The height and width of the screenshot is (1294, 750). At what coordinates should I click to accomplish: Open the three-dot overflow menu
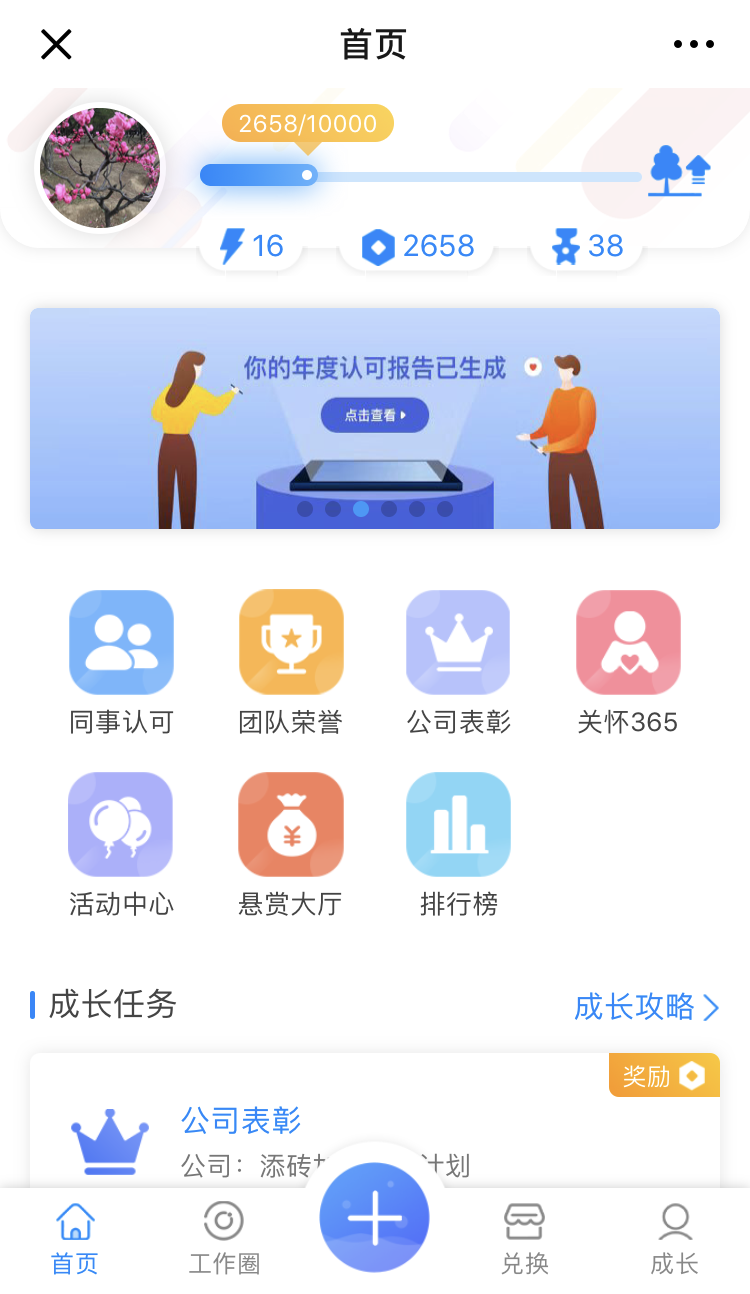[x=694, y=44]
